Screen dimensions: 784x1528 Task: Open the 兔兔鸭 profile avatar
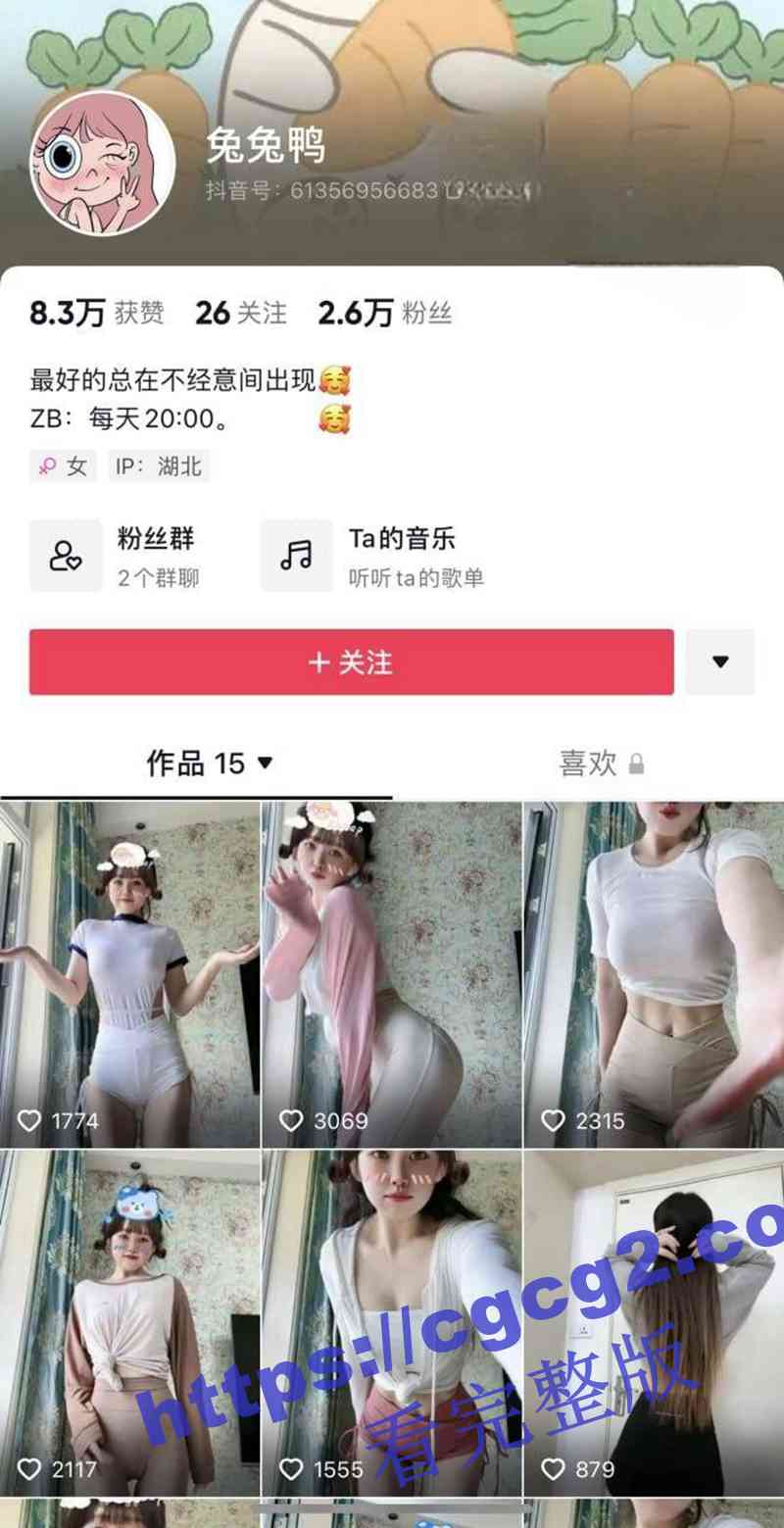coord(102,164)
